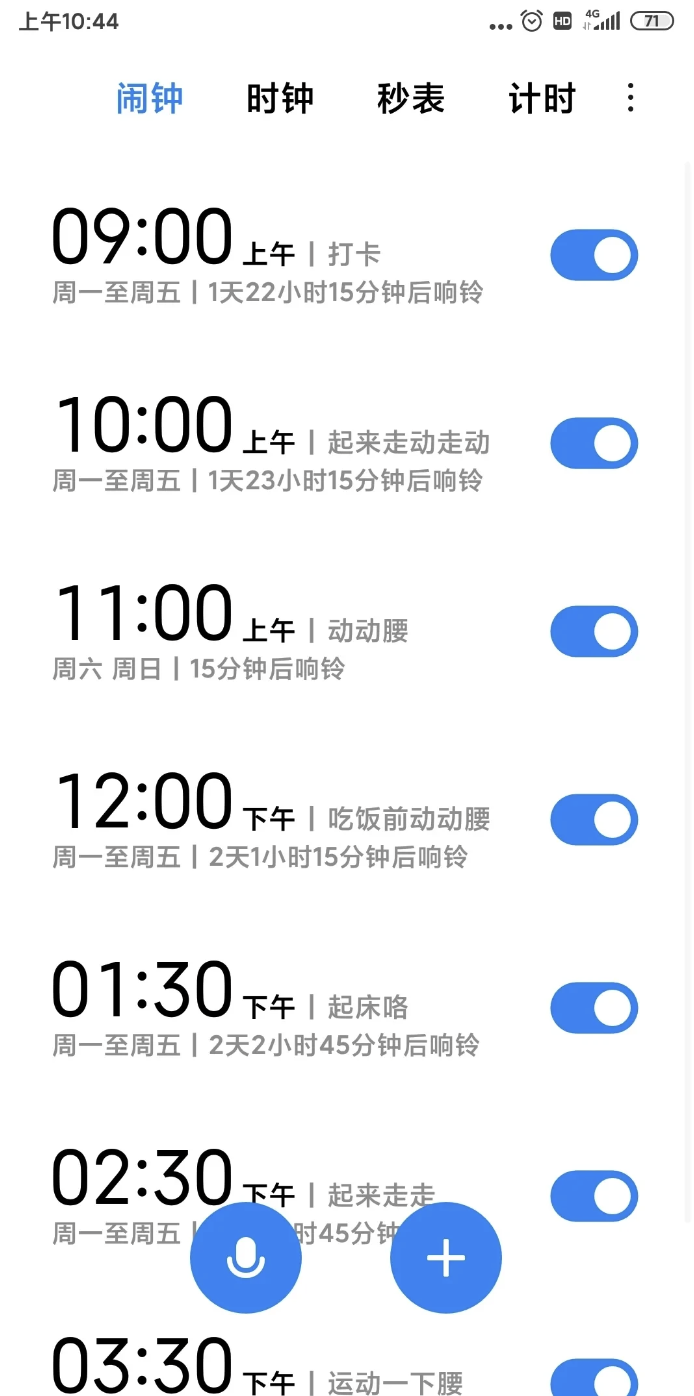This screenshot has width=694, height=1396.
Task: Turn off the 10:00 起来走动走动 alarm
Action: 594,443
